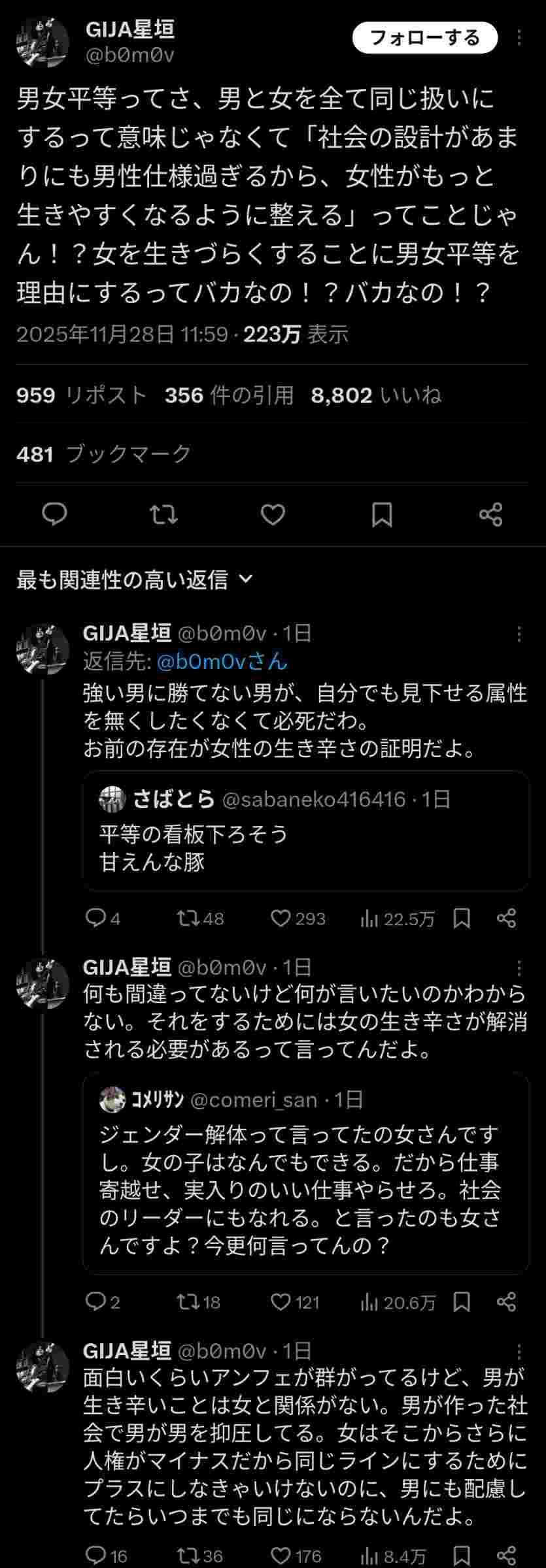Tap the フォローする button
This screenshot has width=546, height=1568.
click(425, 38)
